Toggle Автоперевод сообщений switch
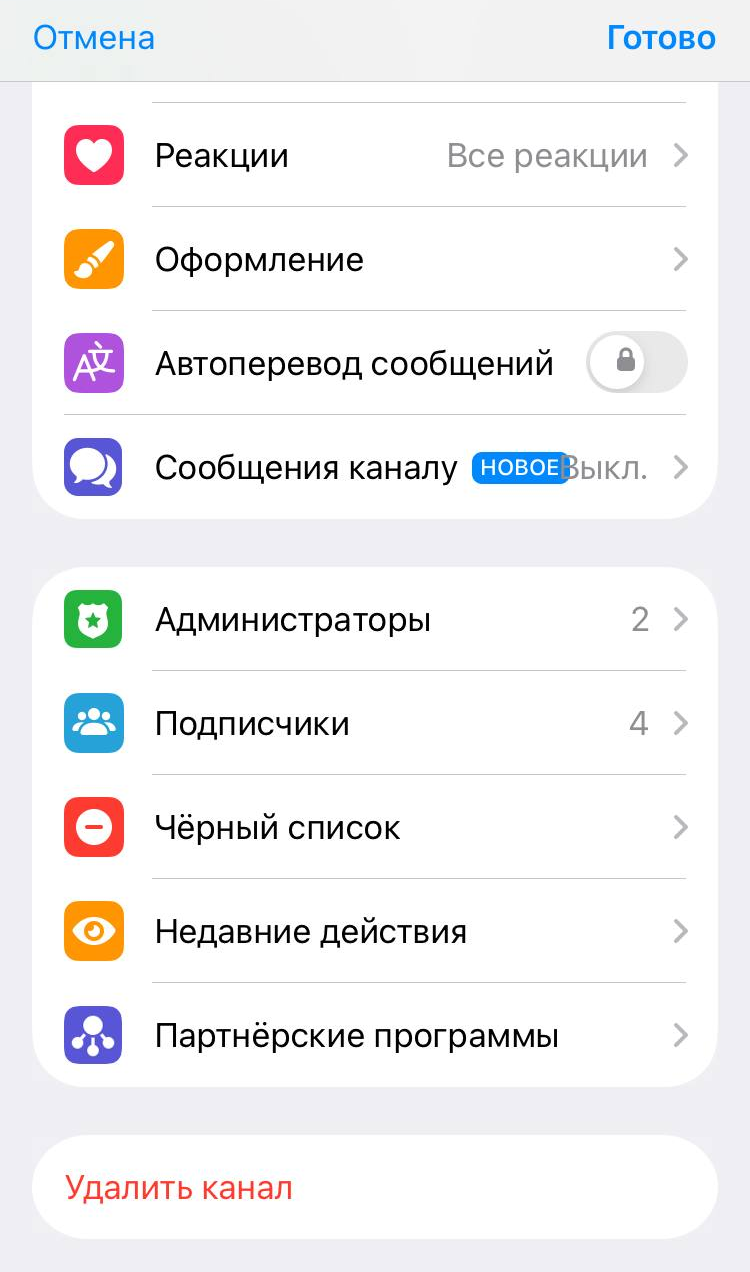 click(x=637, y=363)
